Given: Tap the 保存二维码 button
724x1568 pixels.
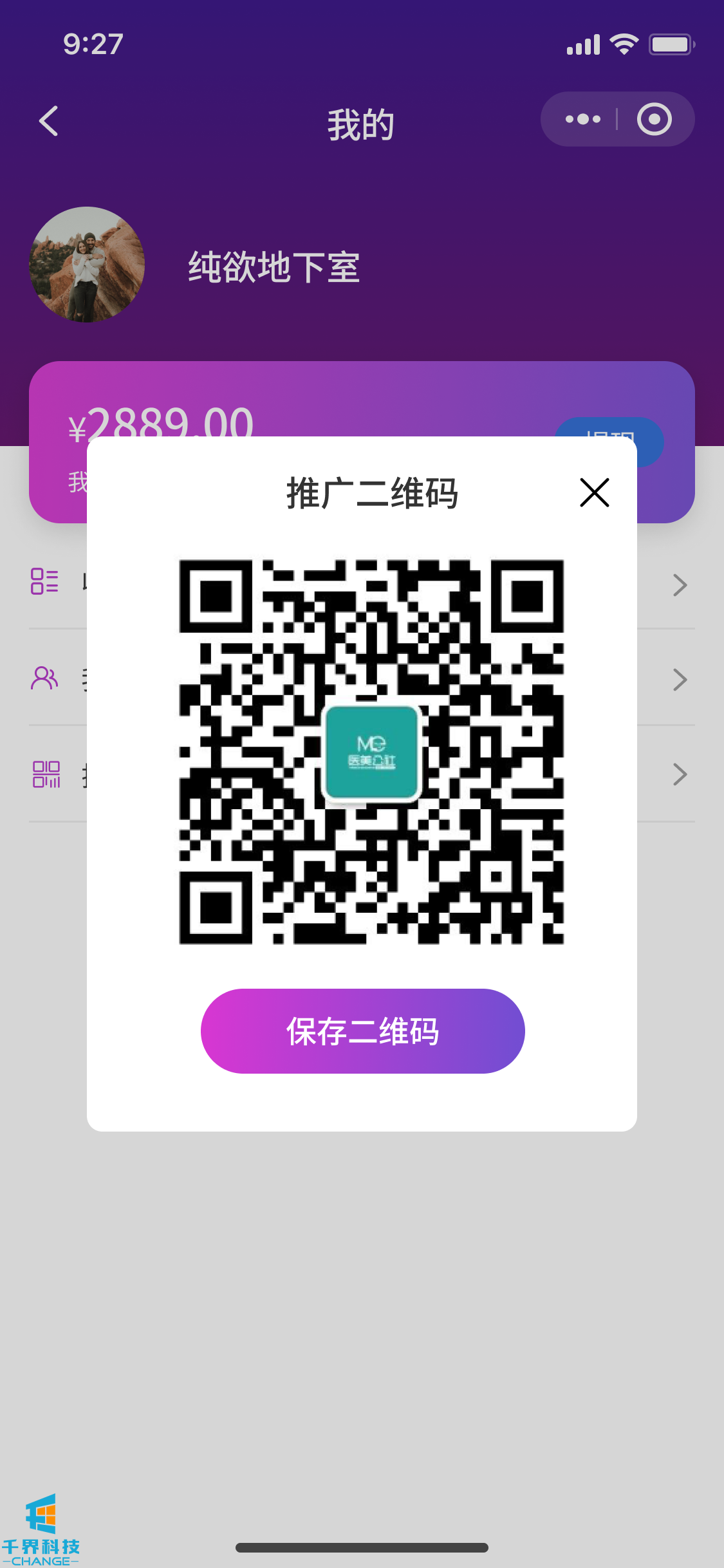Looking at the screenshot, I should pos(362,1031).
